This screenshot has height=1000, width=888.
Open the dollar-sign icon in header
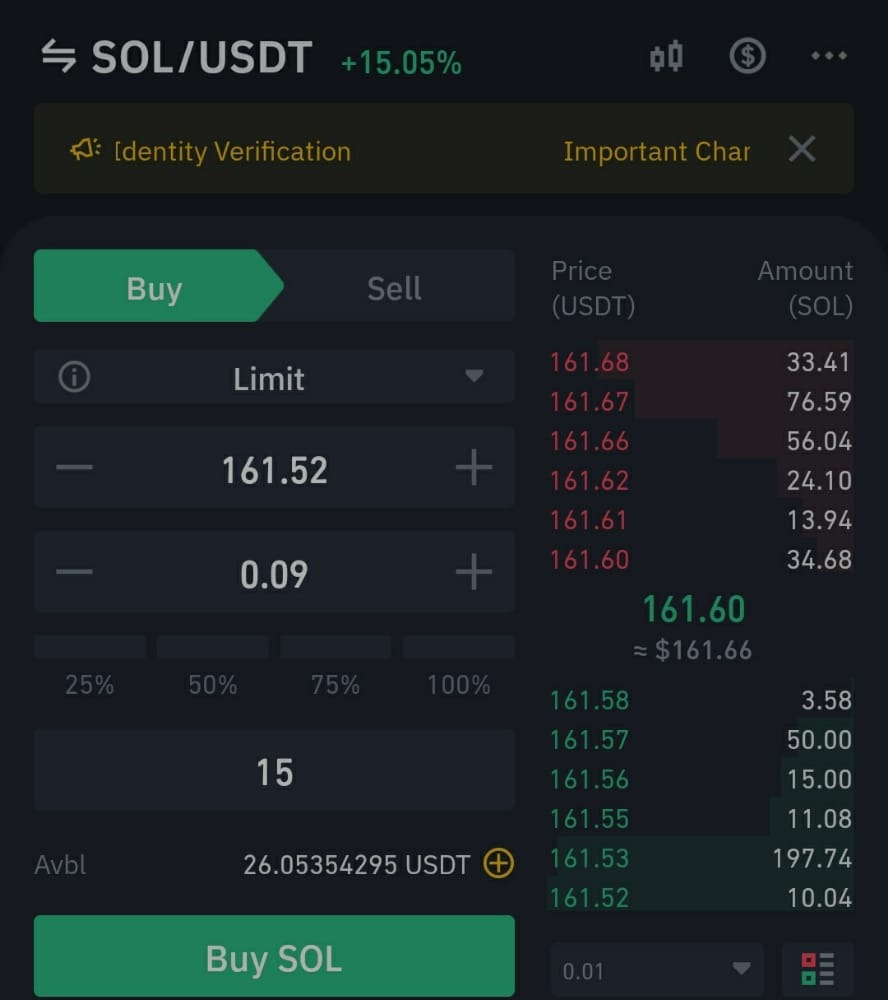coord(747,57)
